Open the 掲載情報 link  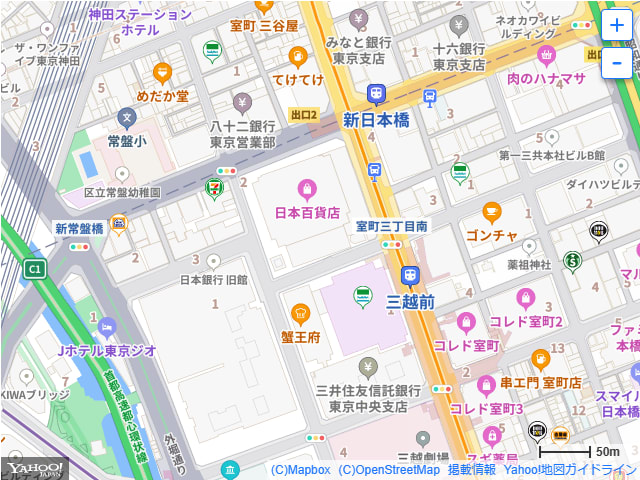coord(471,469)
